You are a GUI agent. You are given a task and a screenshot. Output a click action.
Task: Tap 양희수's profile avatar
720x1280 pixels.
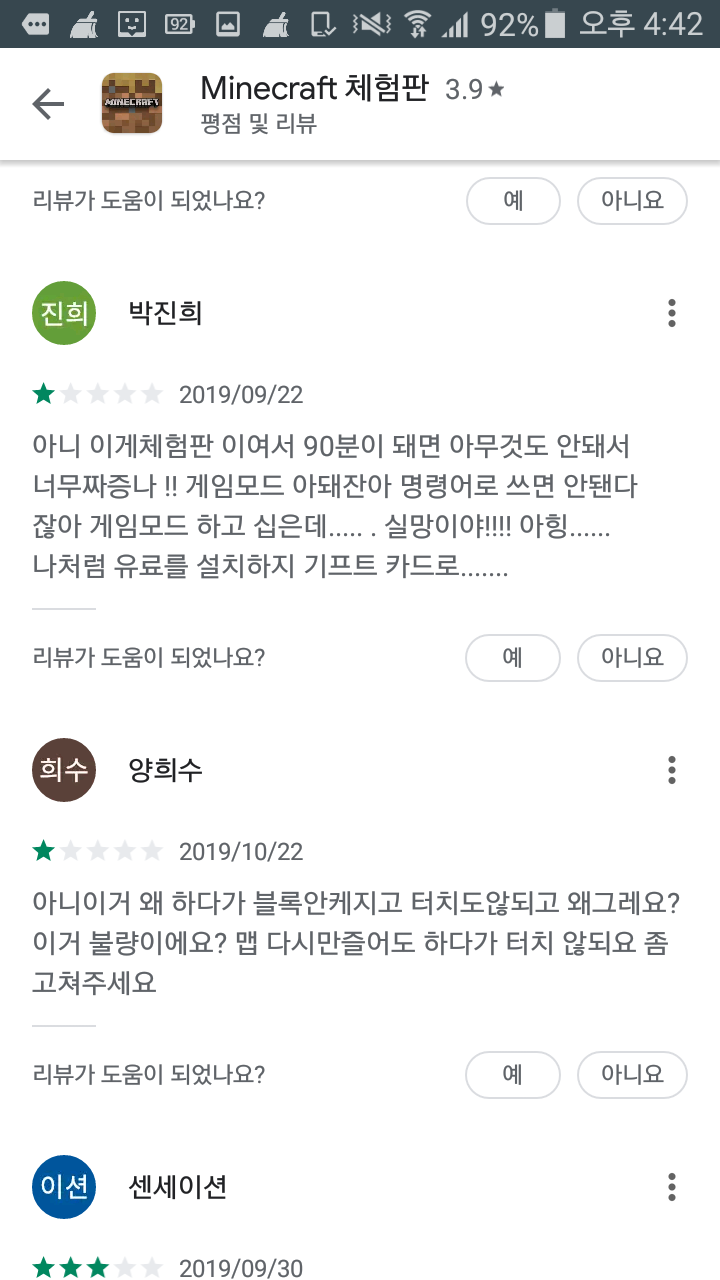point(63,770)
